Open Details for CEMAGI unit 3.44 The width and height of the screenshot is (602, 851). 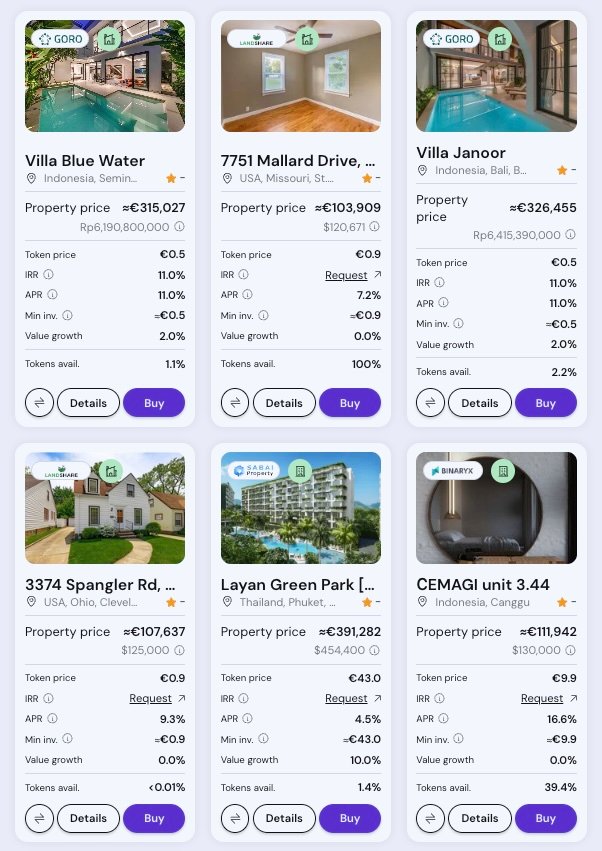click(x=479, y=818)
